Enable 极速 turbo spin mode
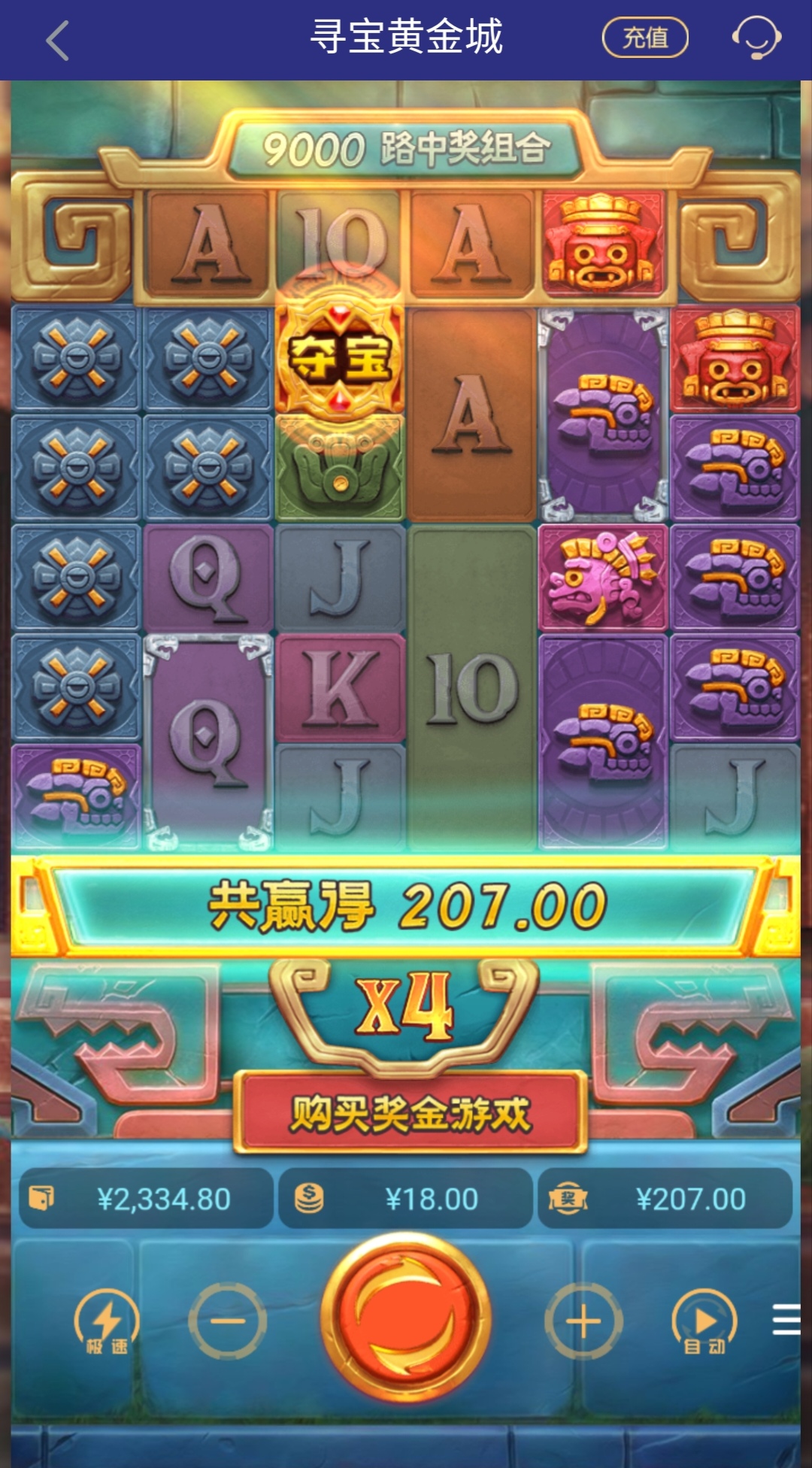 [107, 1321]
